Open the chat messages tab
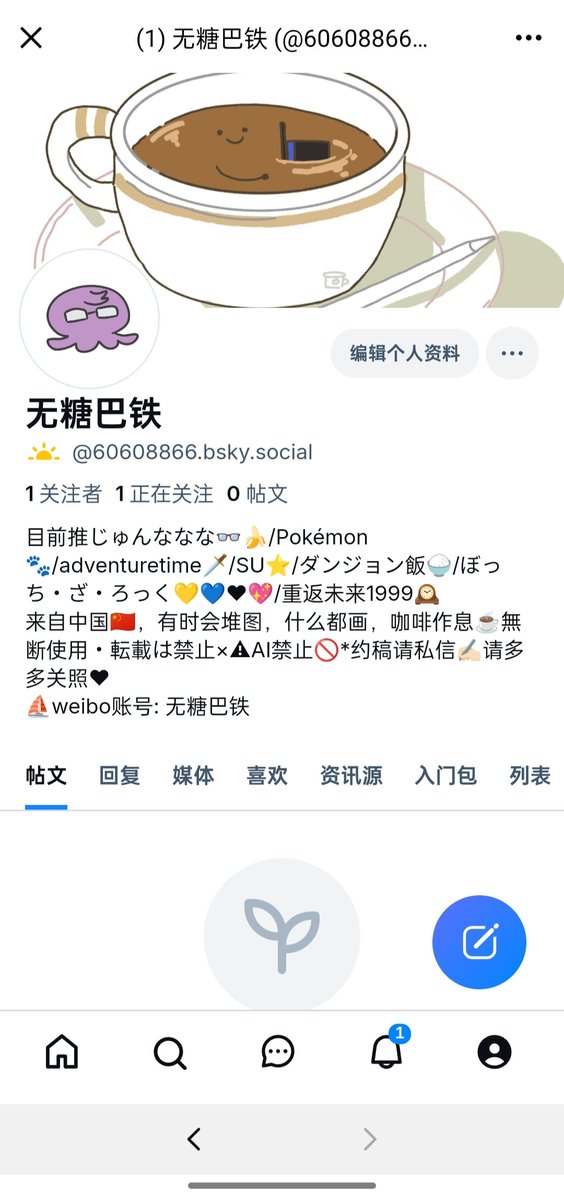Image resolution: width=564 pixels, height=1200 pixels. 277,1052
